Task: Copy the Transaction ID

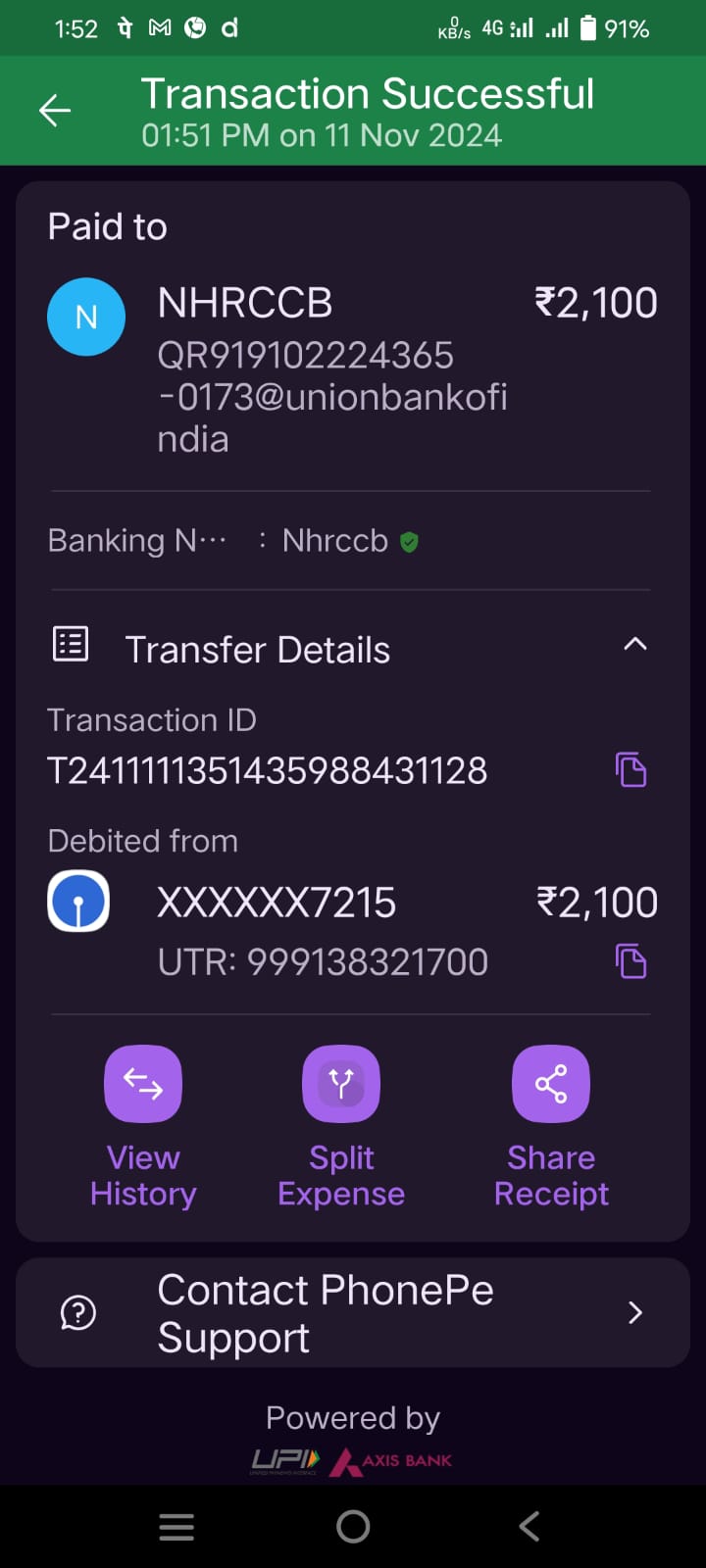Action: coord(630,770)
